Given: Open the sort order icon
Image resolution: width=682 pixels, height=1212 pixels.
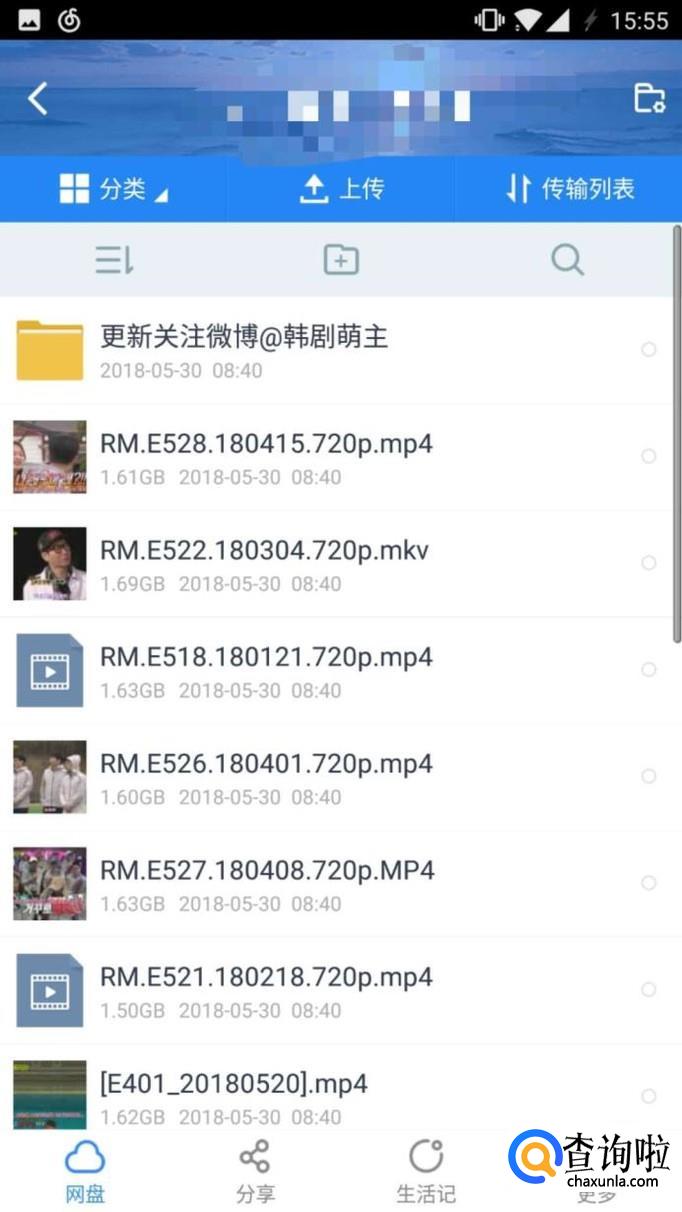Looking at the screenshot, I should pos(114,261).
